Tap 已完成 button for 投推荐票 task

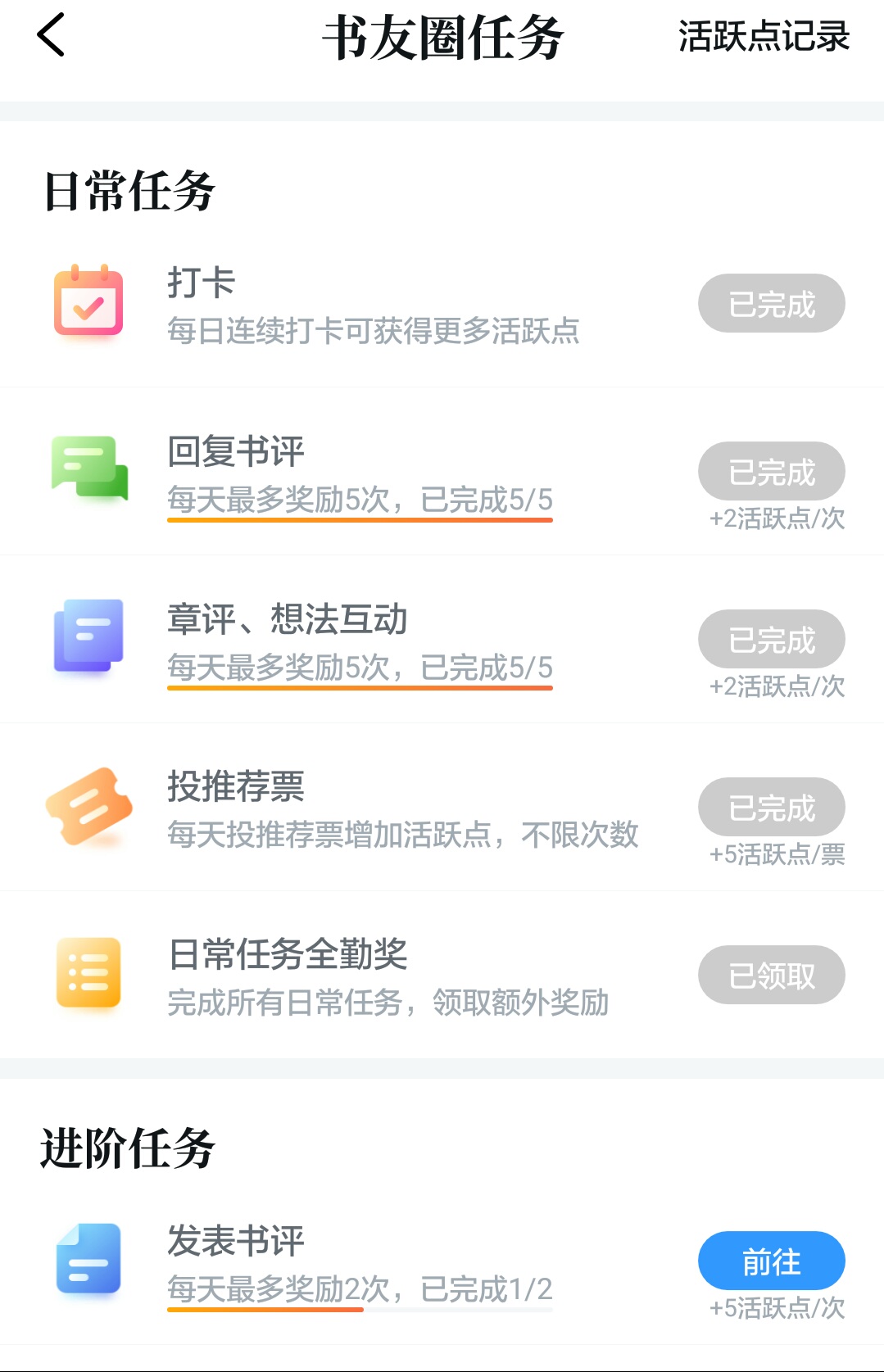click(771, 808)
